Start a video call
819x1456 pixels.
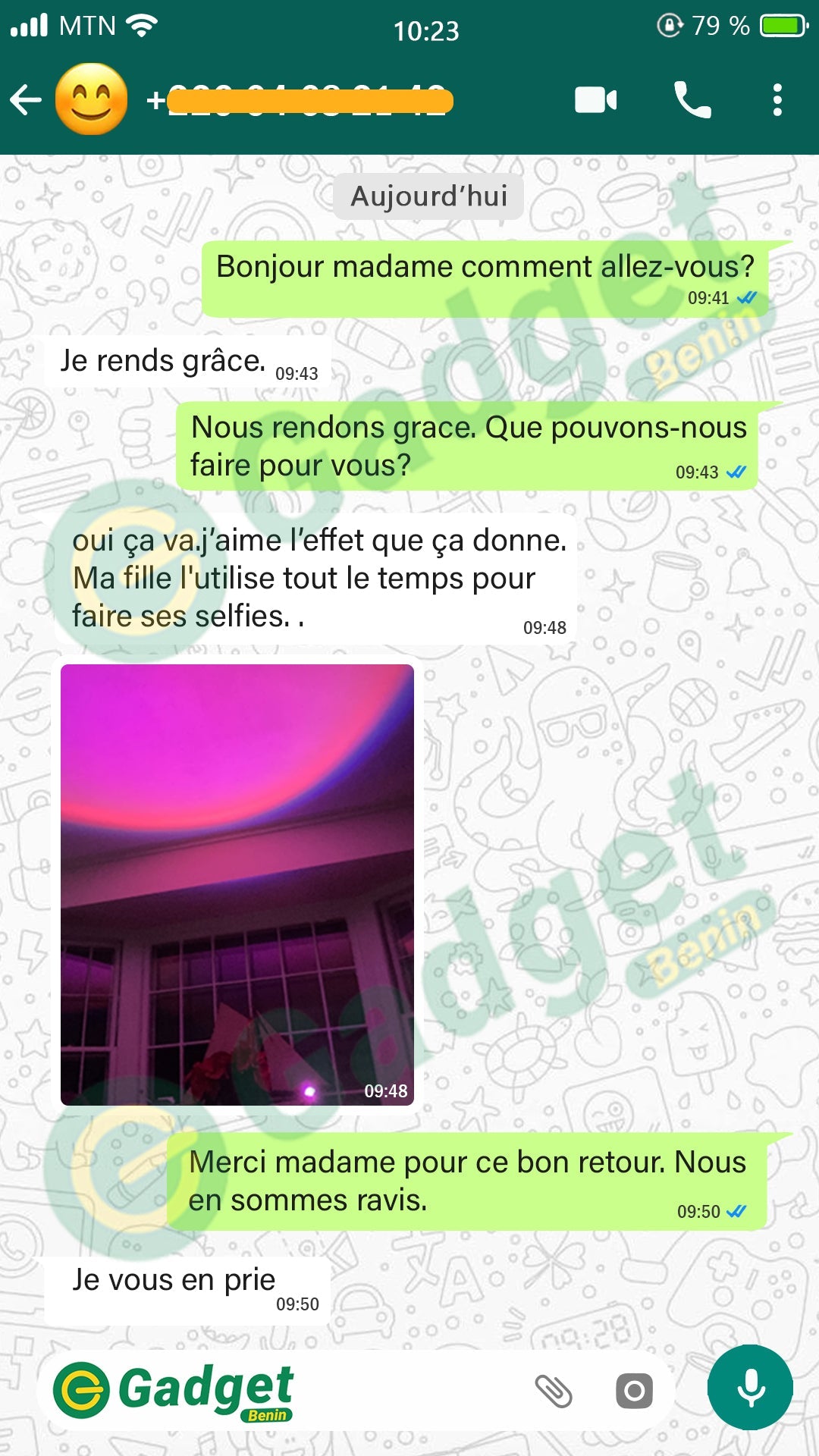tap(595, 100)
